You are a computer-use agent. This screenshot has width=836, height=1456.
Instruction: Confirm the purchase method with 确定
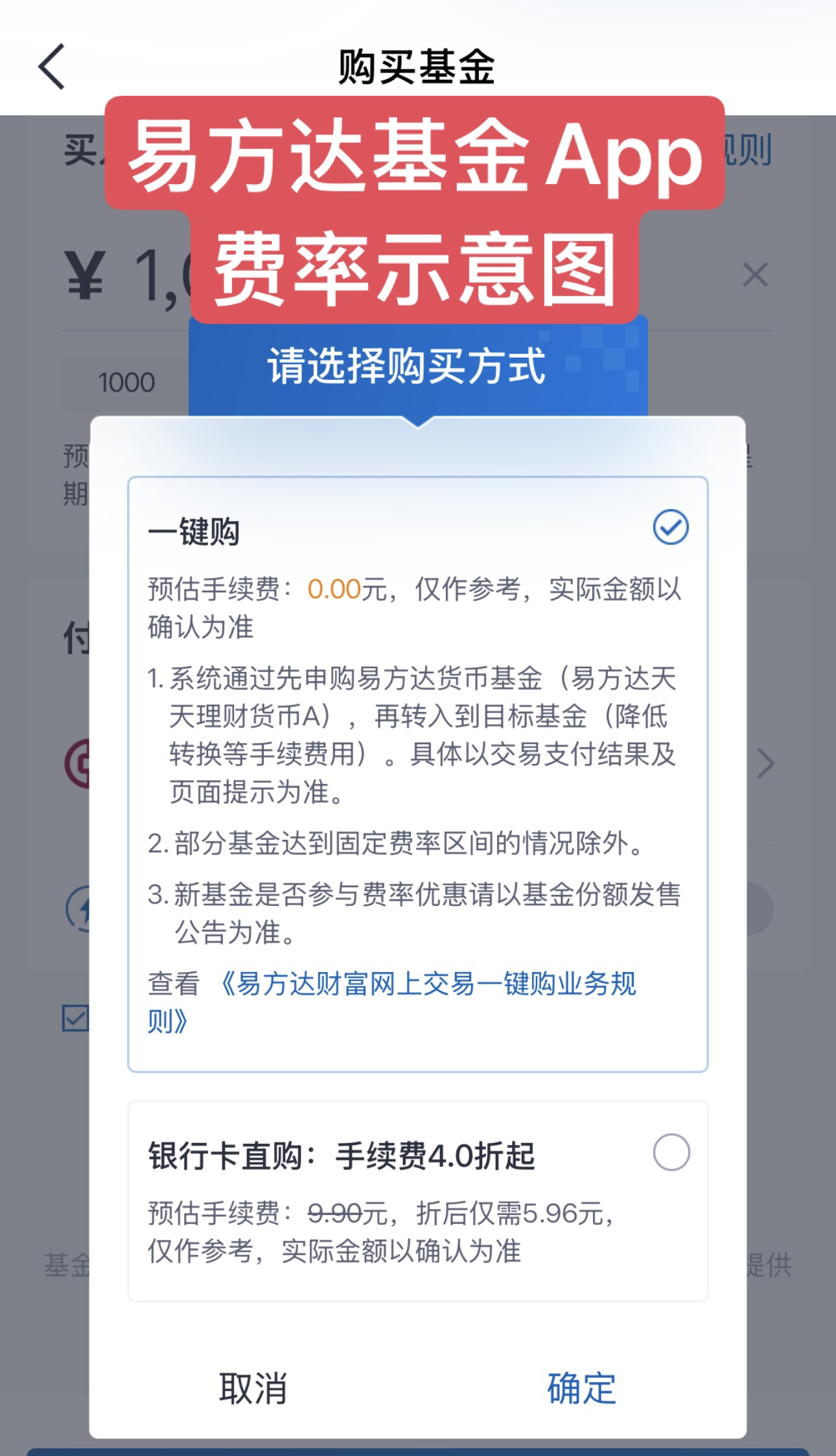click(581, 1388)
